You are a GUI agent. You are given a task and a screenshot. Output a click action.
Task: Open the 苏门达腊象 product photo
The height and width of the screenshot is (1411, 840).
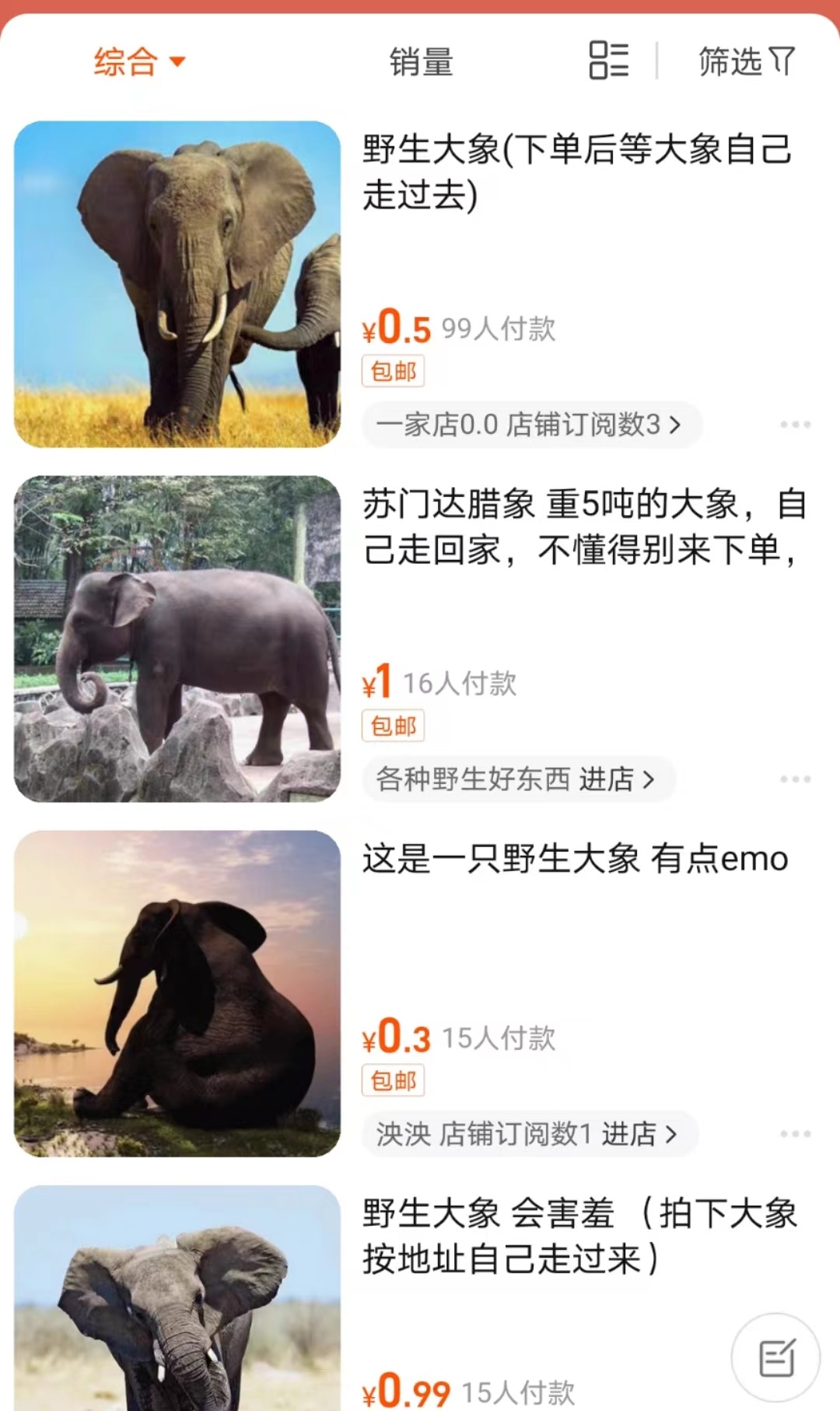pos(177,639)
